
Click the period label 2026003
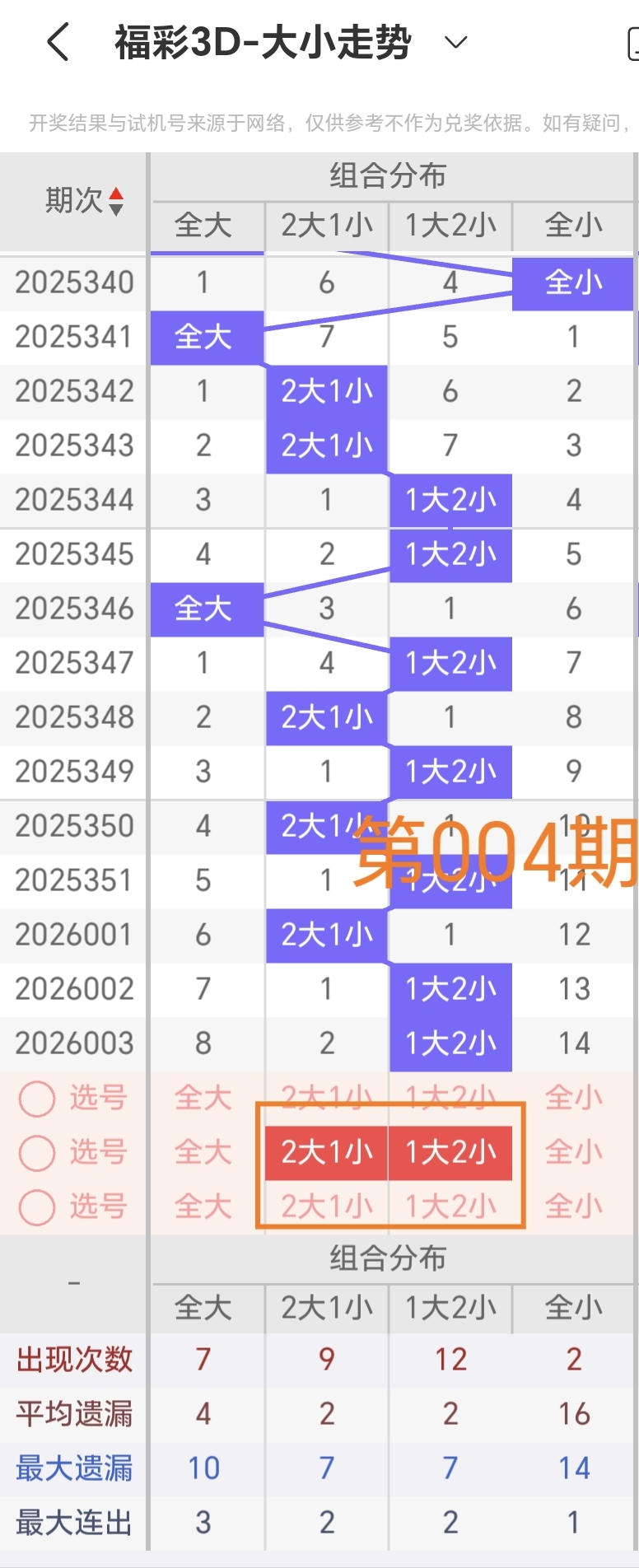pyautogui.click(x=73, y=1043)
